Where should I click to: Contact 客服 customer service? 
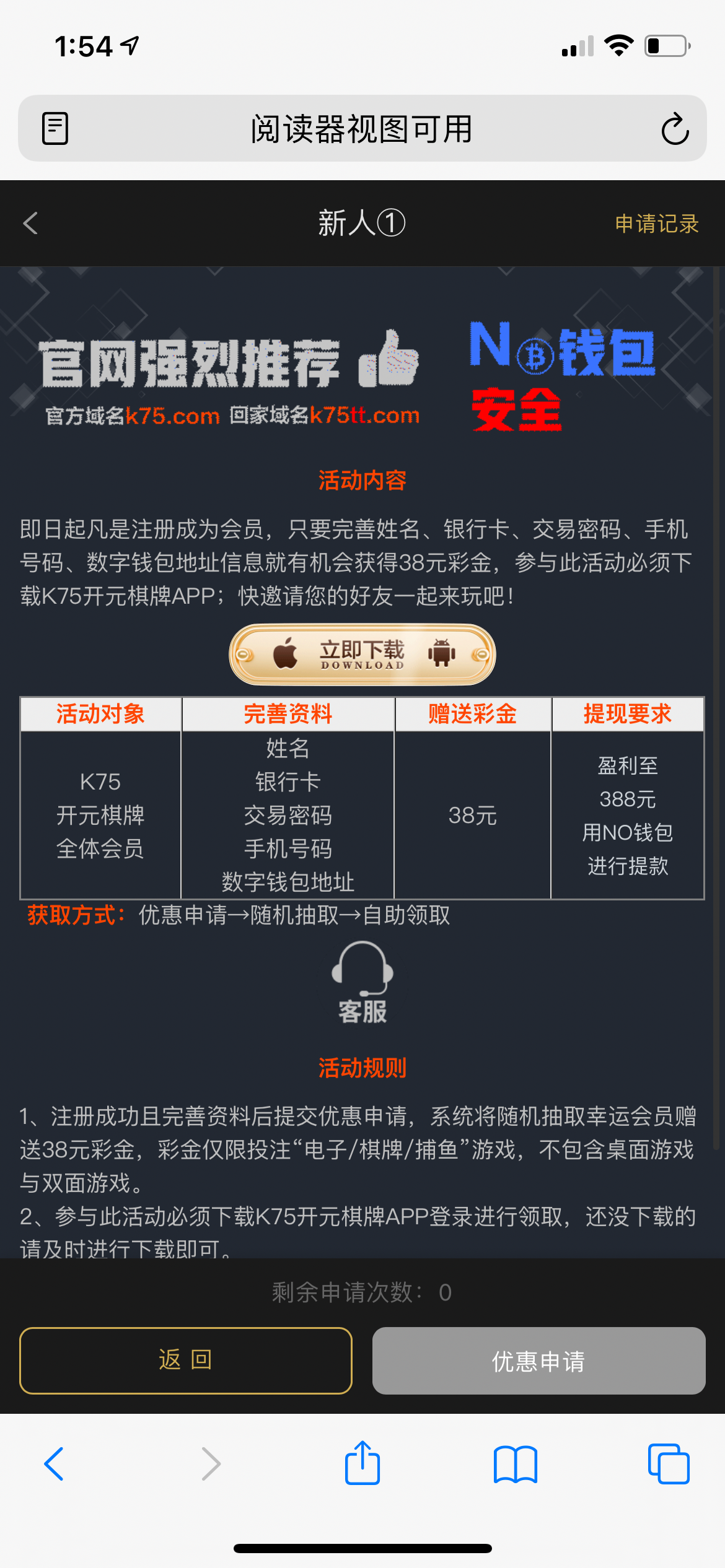point(362,982)
